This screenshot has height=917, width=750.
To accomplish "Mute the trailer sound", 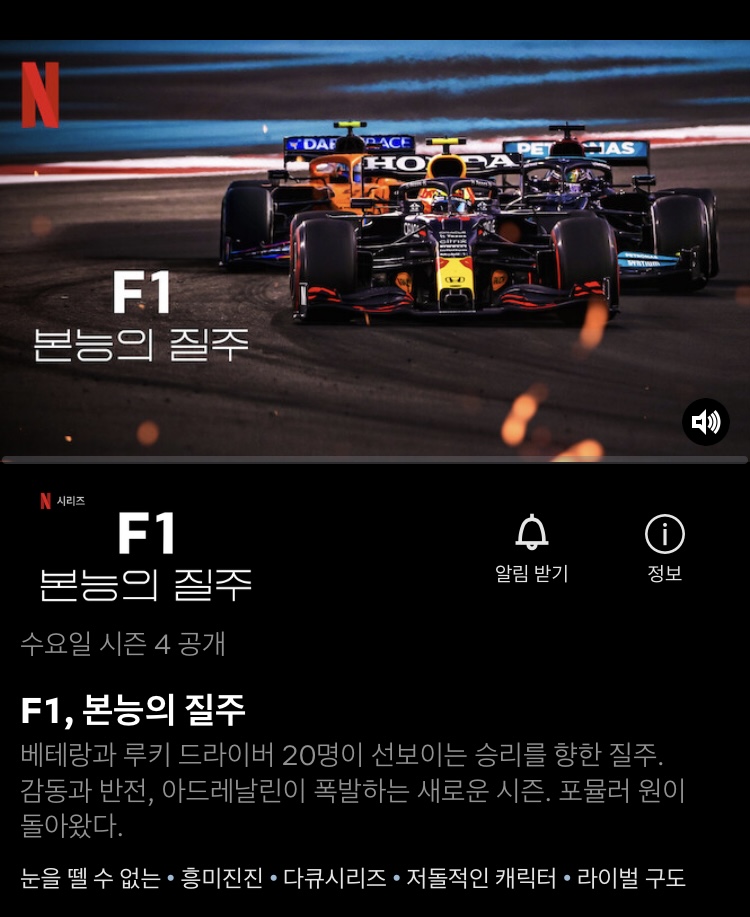I will click(x=706, y=422).
